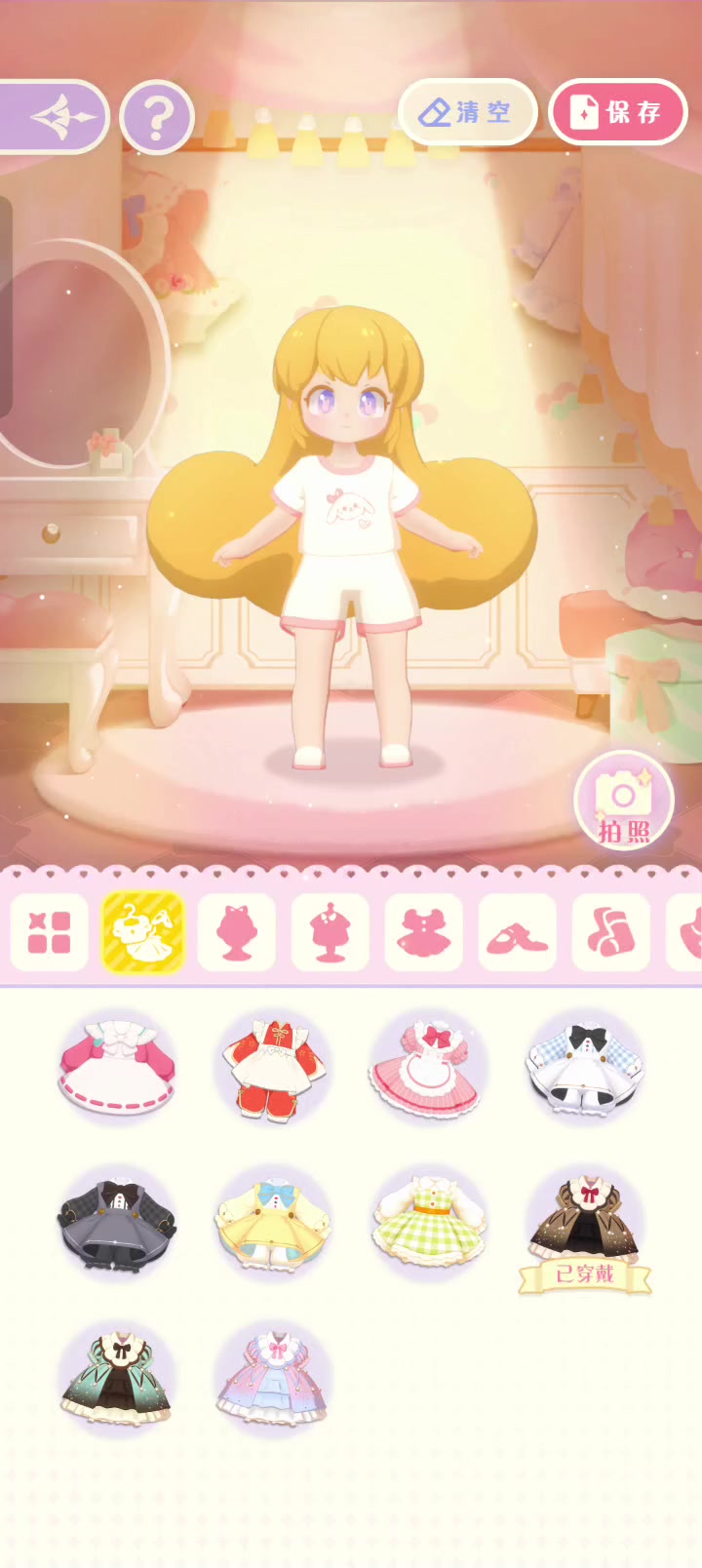The image size is (702, 1568).
Task: Choose the pink-sleeved white dress outfit
Action: 117,1067
